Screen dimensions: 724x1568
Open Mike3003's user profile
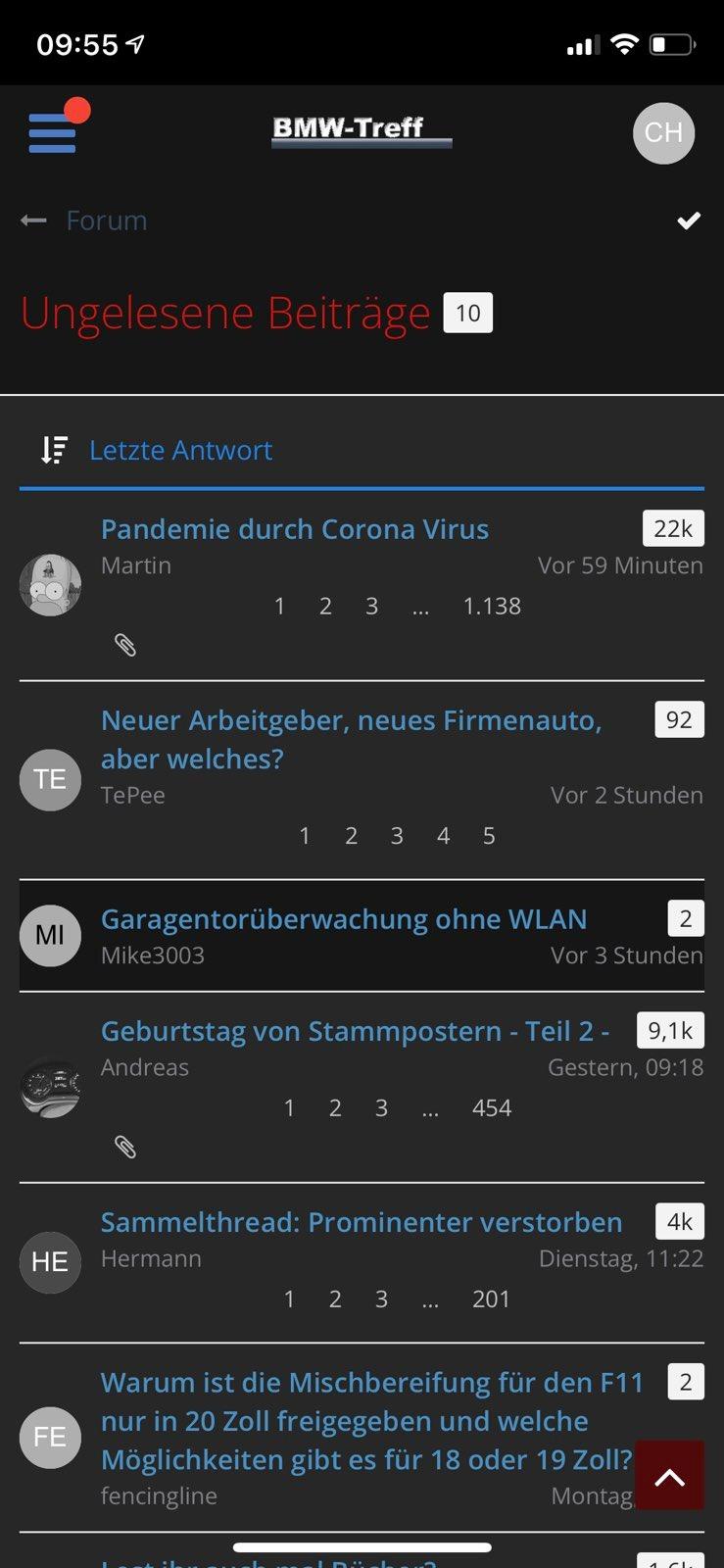pyautogui.click(x=153, y=955)
